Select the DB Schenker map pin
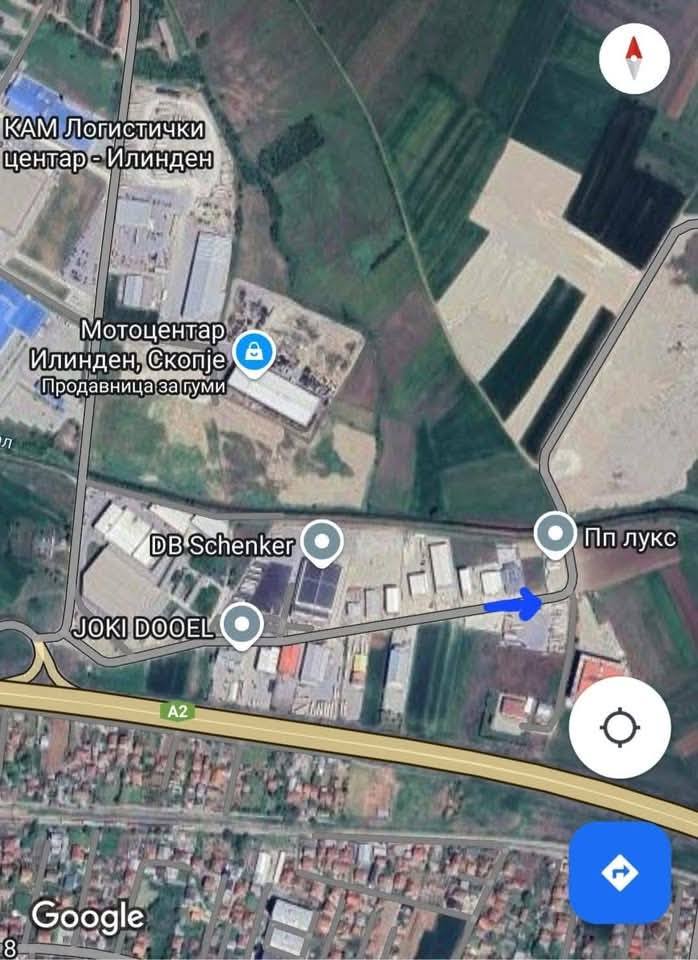Image resolution: width=698 pixels, height=960 pixels. pyautogui.click(x=322, y=543)
